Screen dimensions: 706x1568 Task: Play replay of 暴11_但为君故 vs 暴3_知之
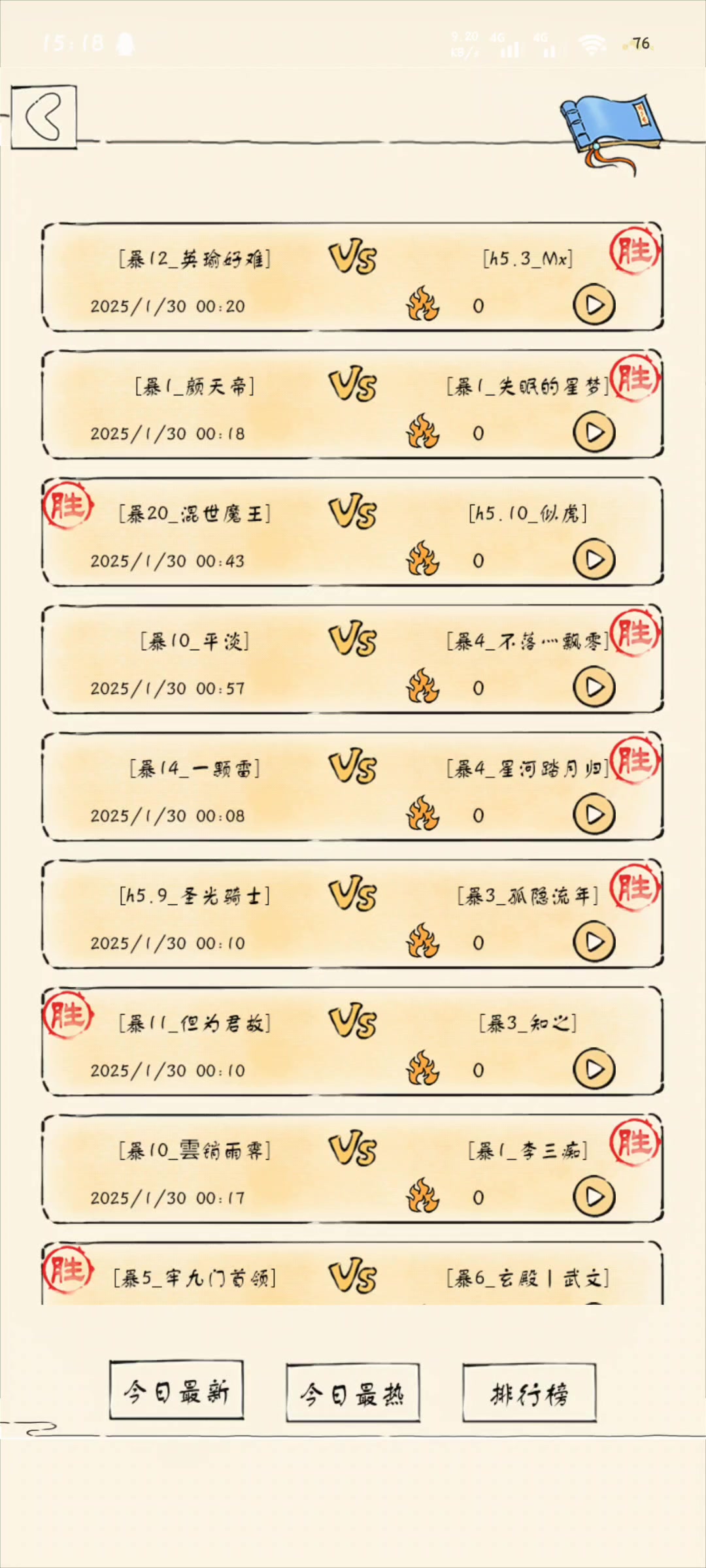594,1070
